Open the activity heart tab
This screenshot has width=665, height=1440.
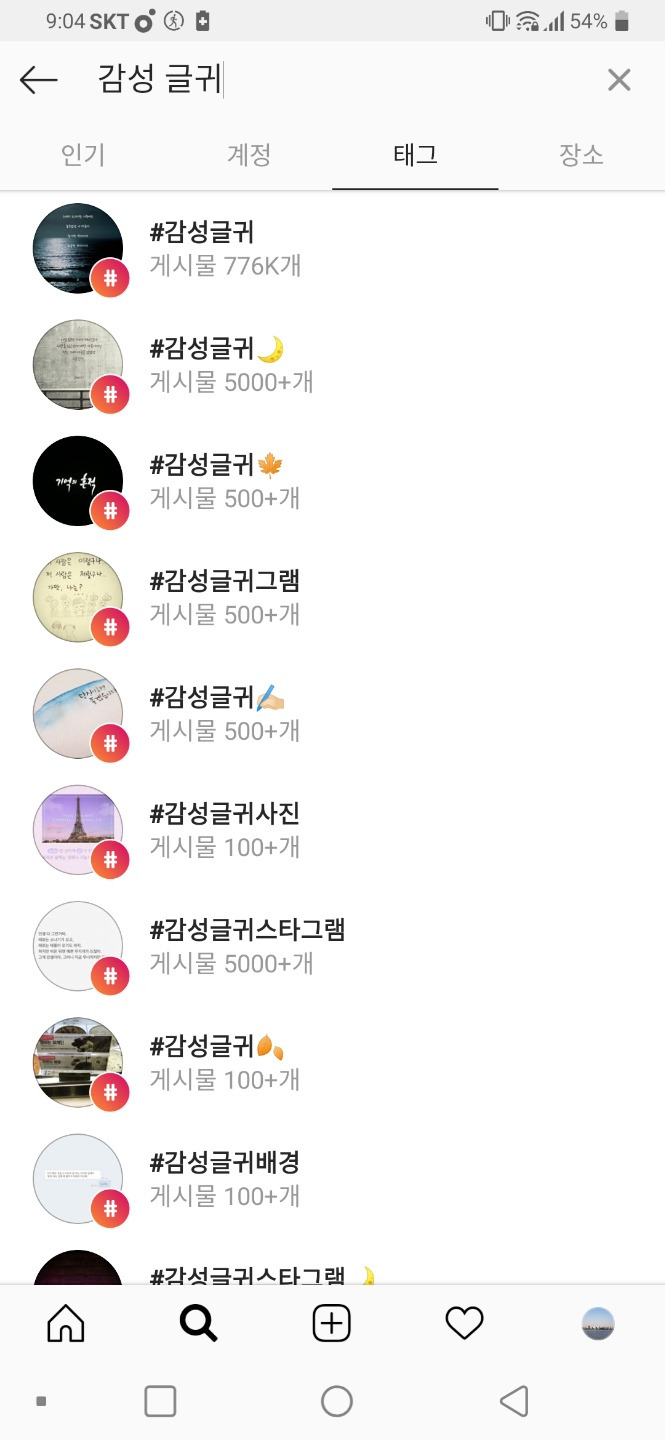click(464, 1324)
